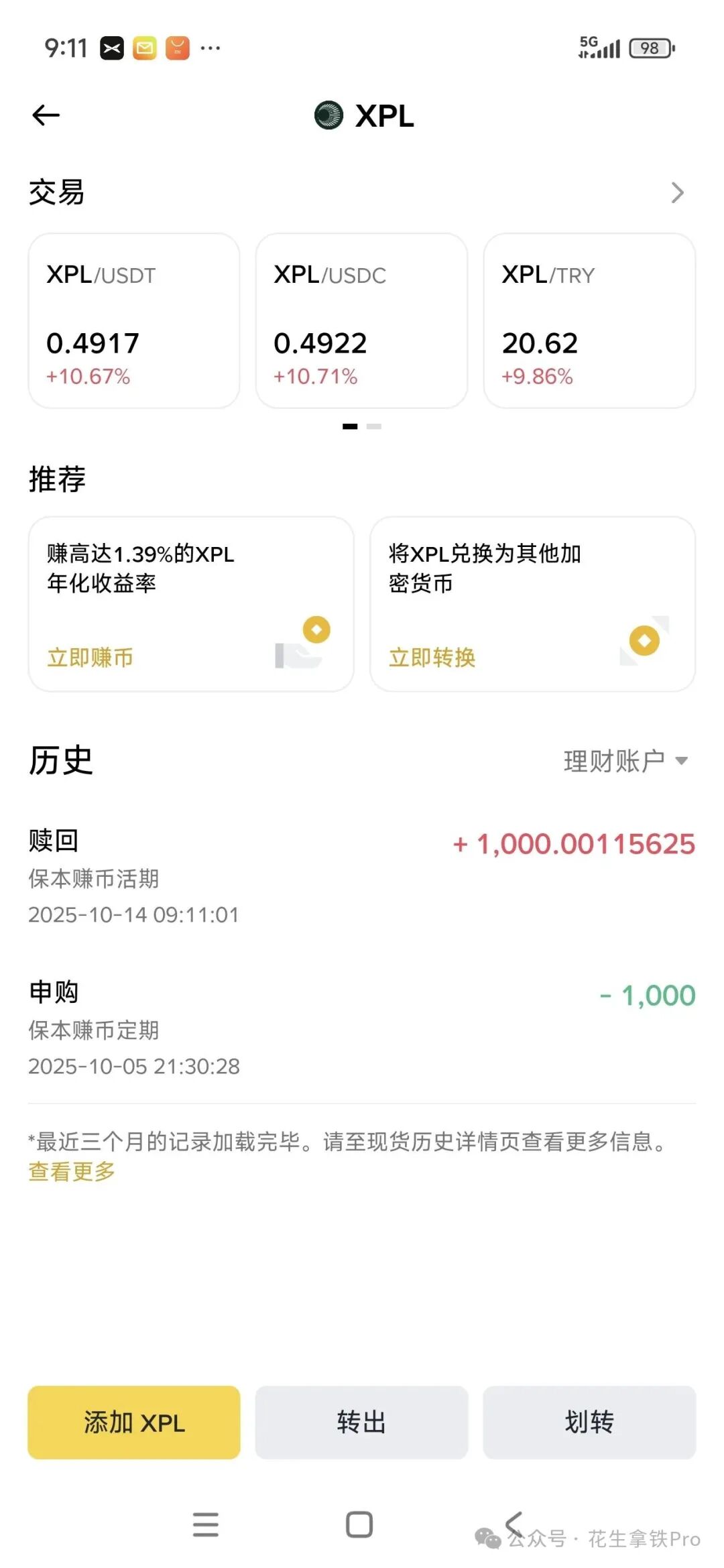Tap the 划转 button
The width and height of the screenshot is (724, 1568).
[589, 1423]
